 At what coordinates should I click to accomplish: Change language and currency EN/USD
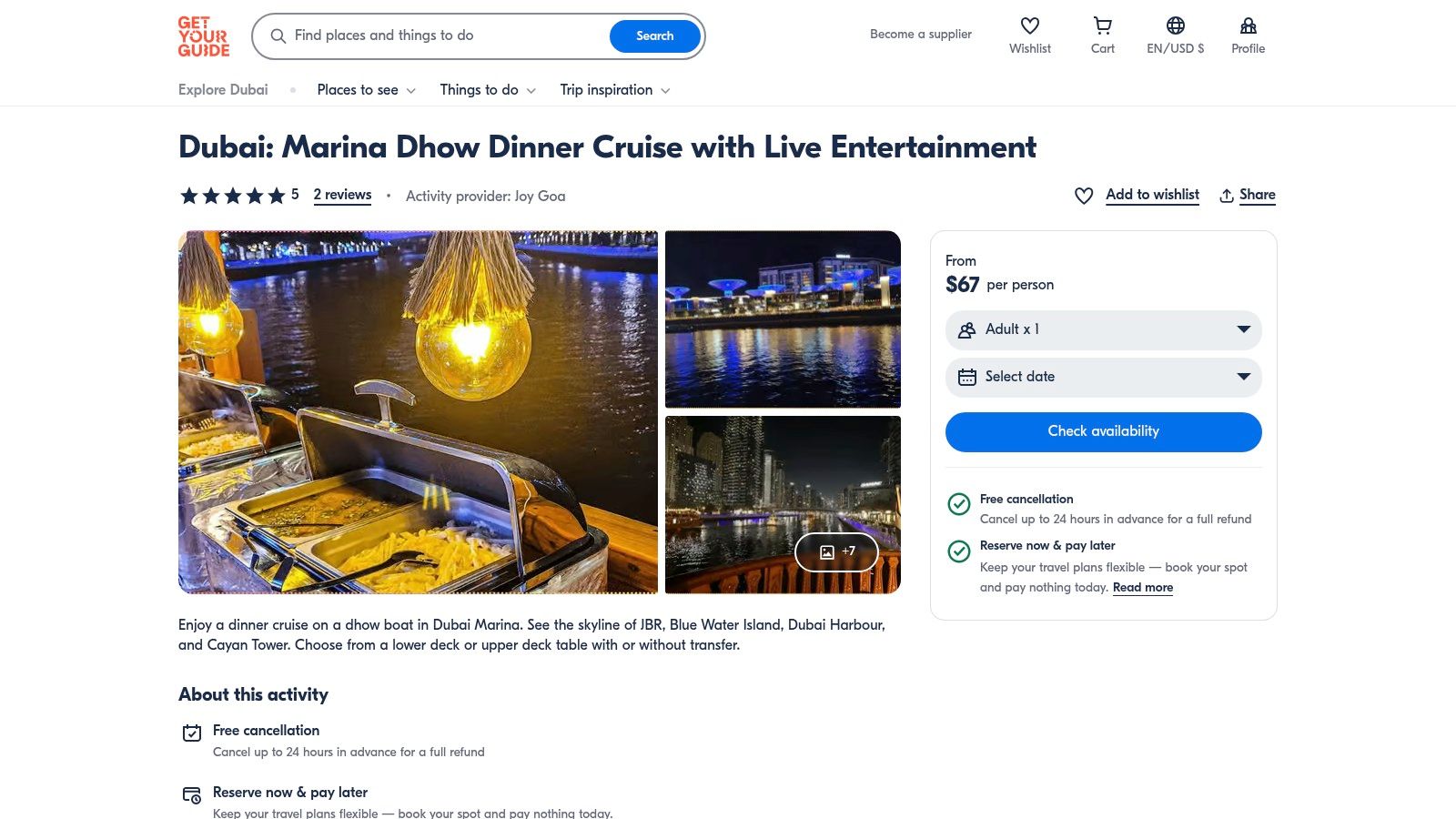point(1175,35)
